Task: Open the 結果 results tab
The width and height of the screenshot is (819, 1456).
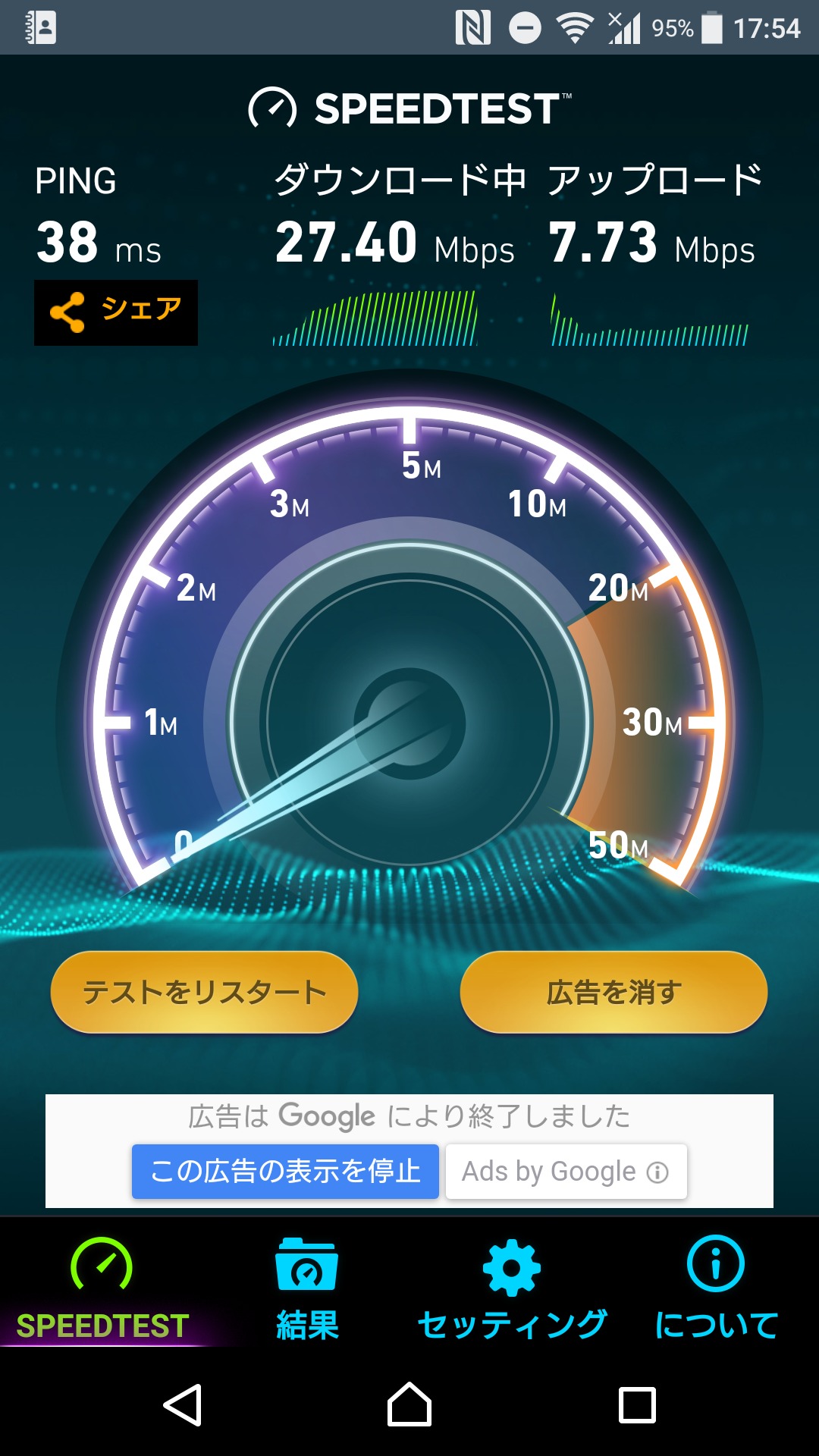Action: (x=307, y=1289)
